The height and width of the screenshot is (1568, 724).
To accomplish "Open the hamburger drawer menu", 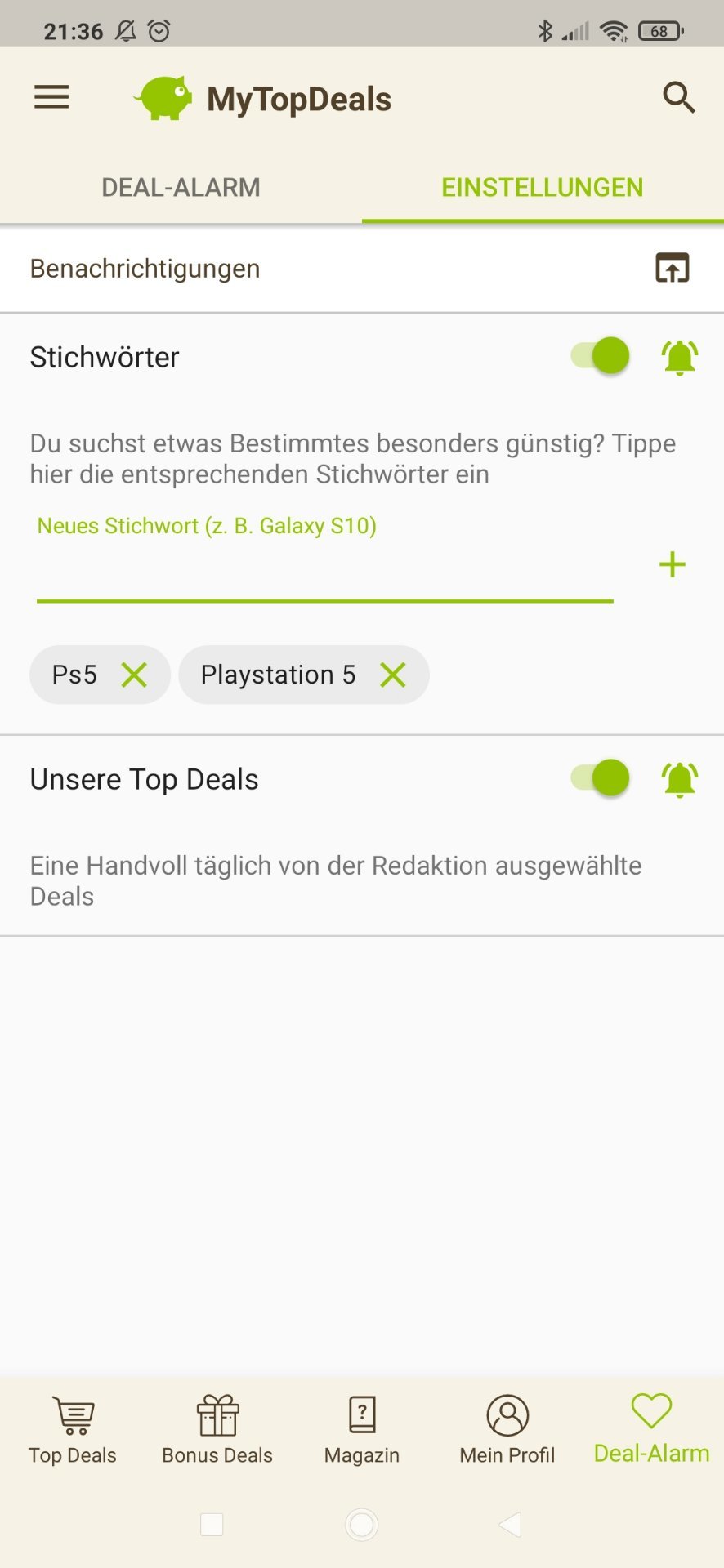I will tap(51, 98).
